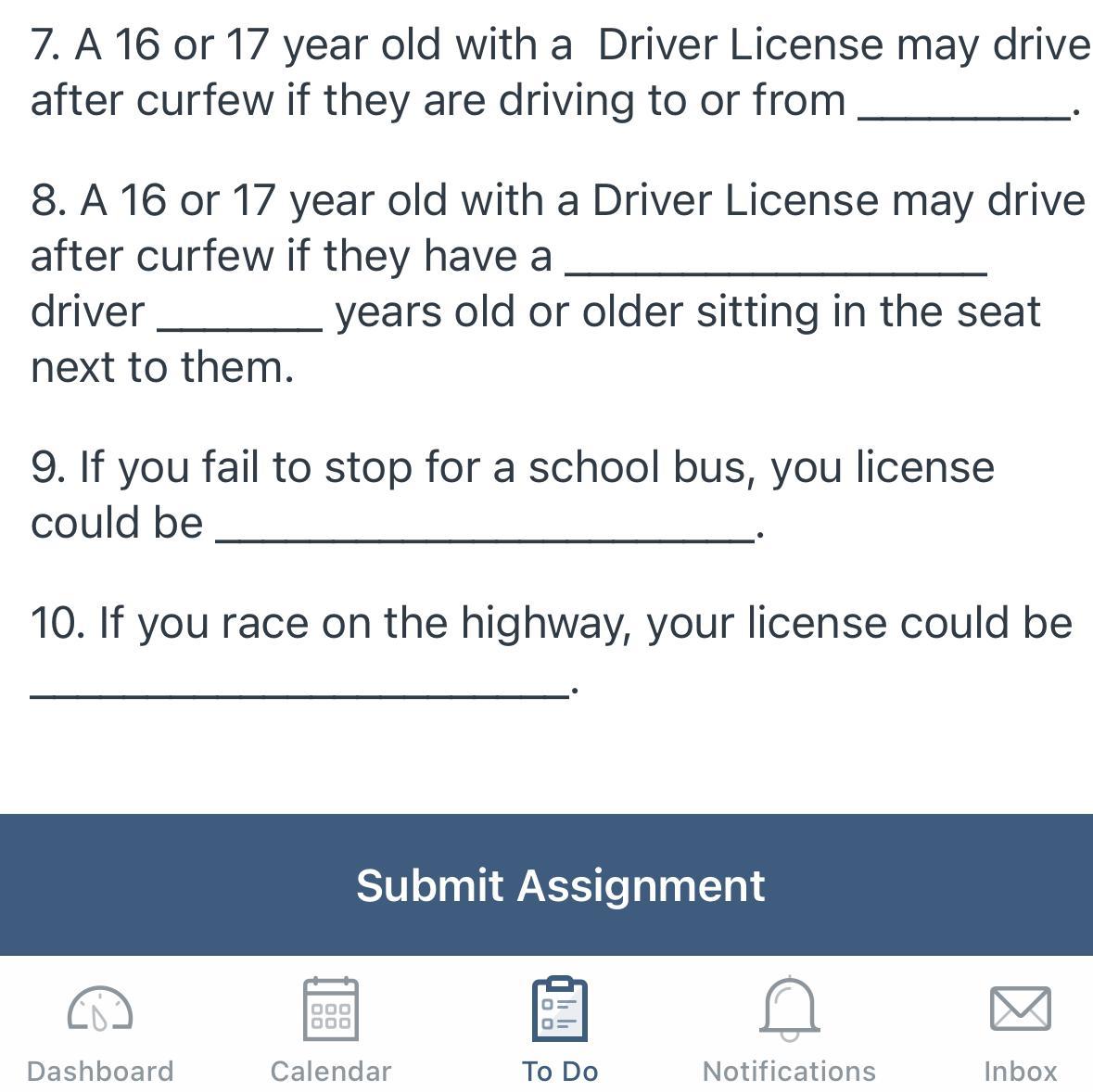Select the To Do tab
1093x1092 pixels.
tap(560, 1029)
